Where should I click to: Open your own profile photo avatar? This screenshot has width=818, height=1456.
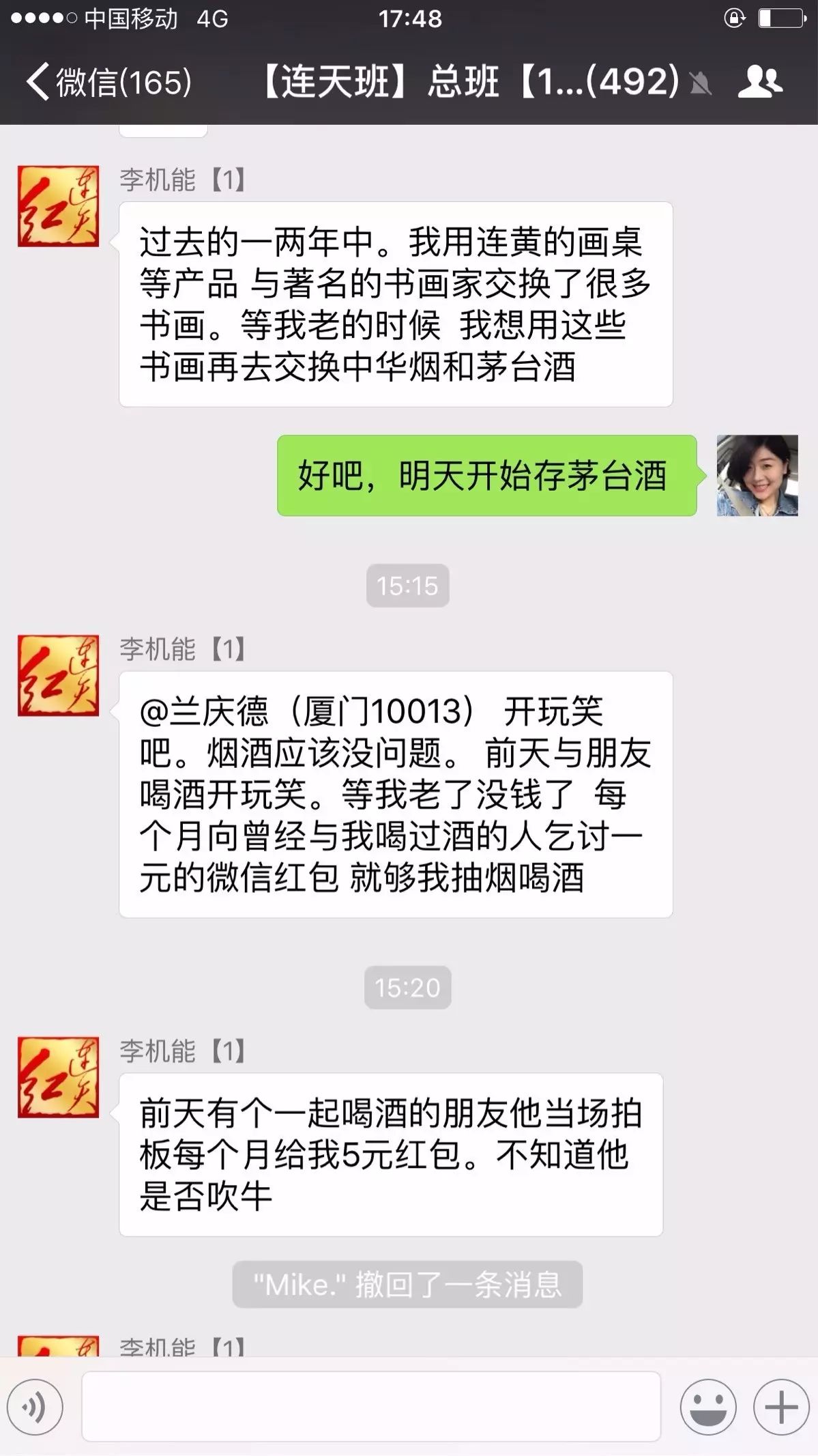point(757,475)
